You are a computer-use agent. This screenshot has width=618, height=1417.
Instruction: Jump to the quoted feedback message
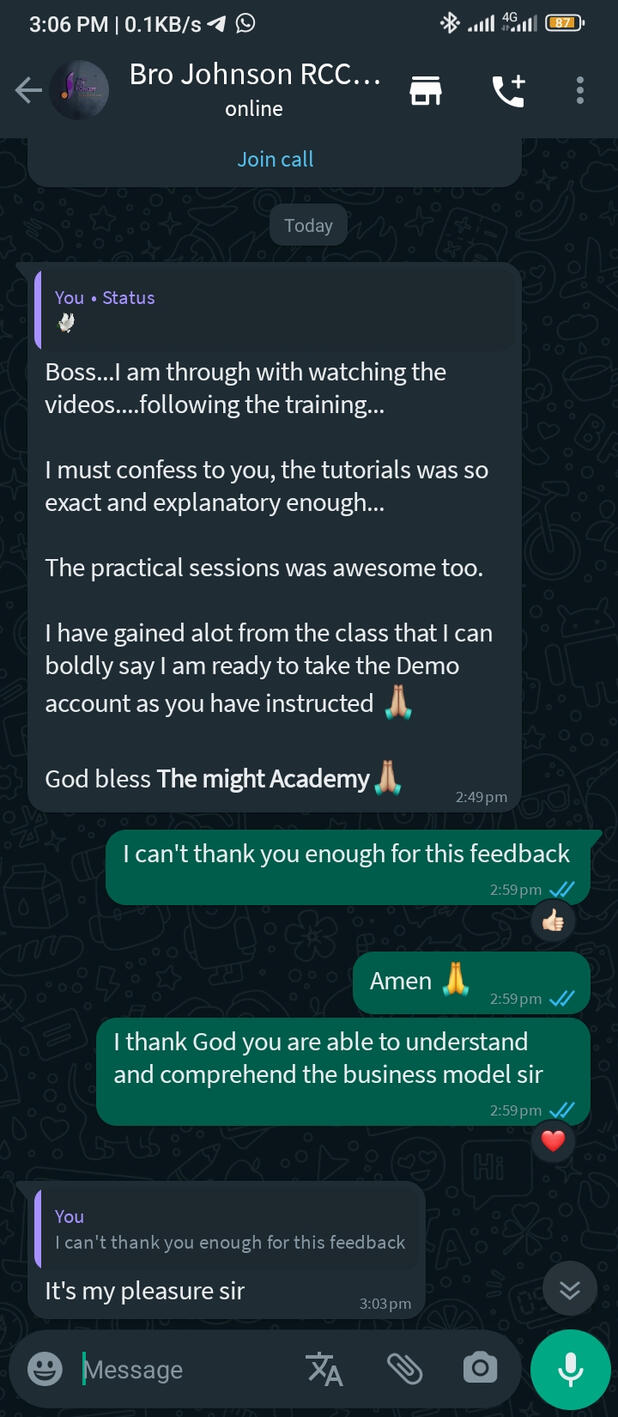(230, 1229)
